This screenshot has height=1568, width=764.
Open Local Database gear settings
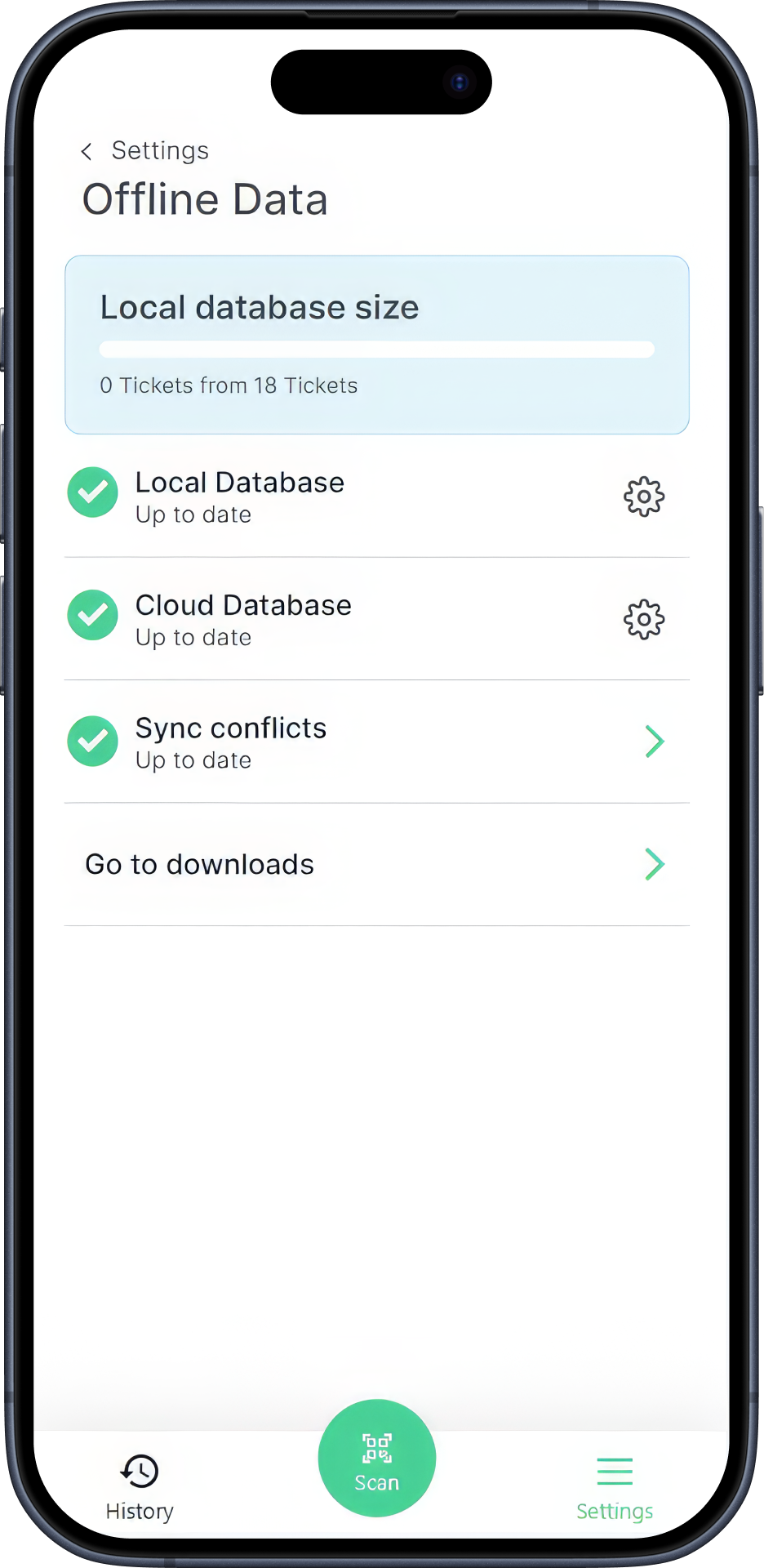(644, 497)
